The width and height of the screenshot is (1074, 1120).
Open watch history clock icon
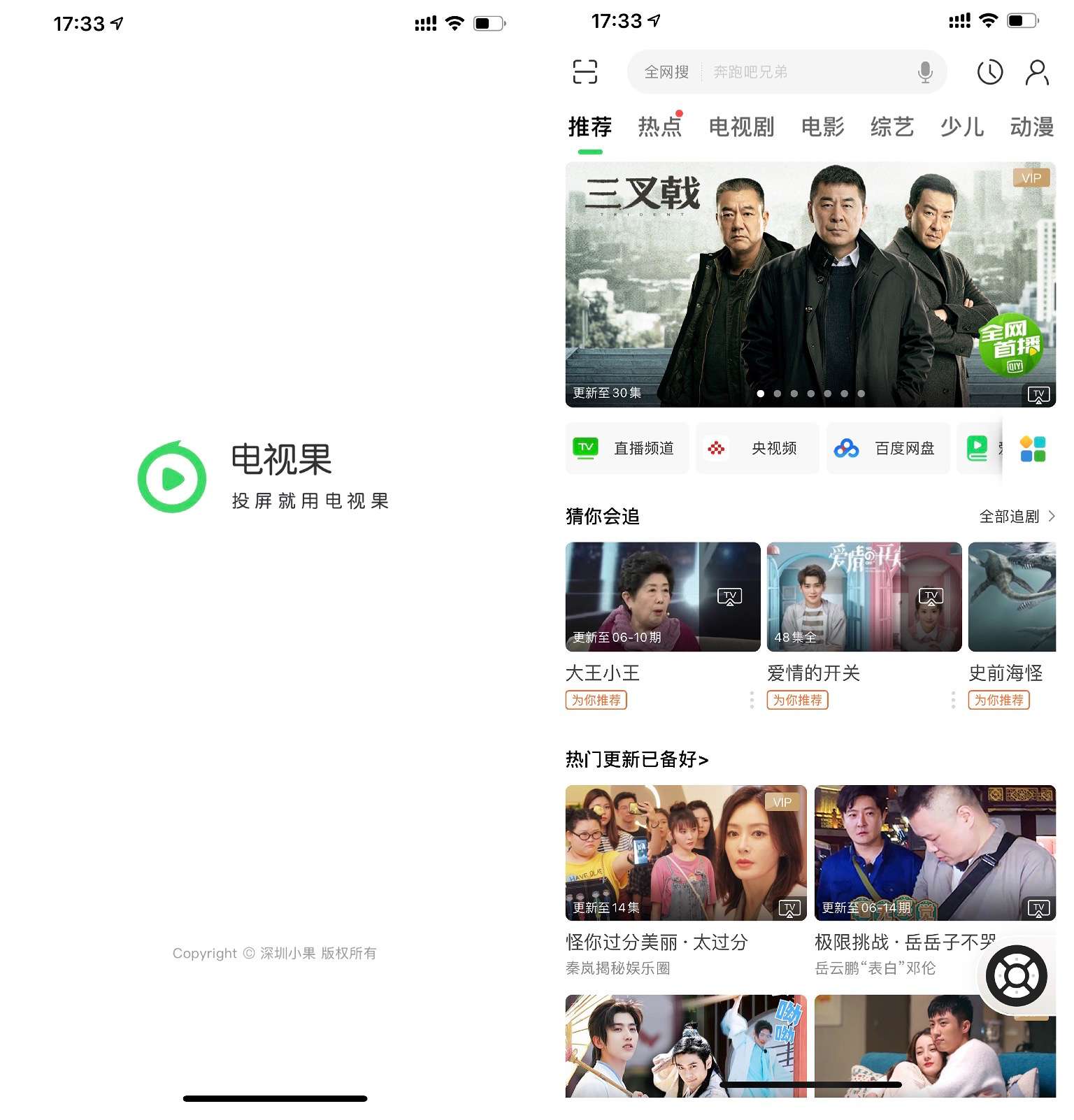pyautogui.click(x=989, y=72)
